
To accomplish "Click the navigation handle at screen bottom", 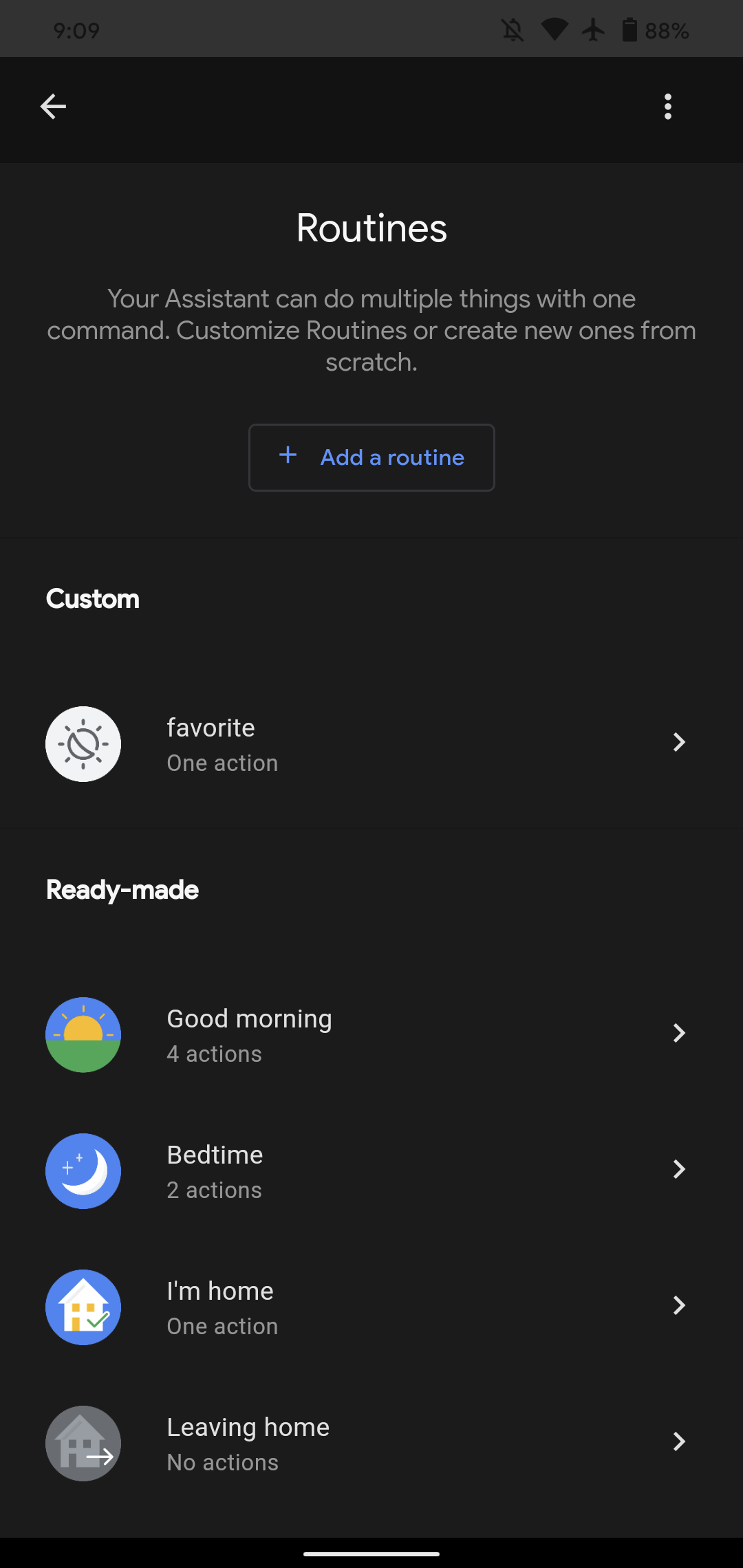I will coord(371,1552).
